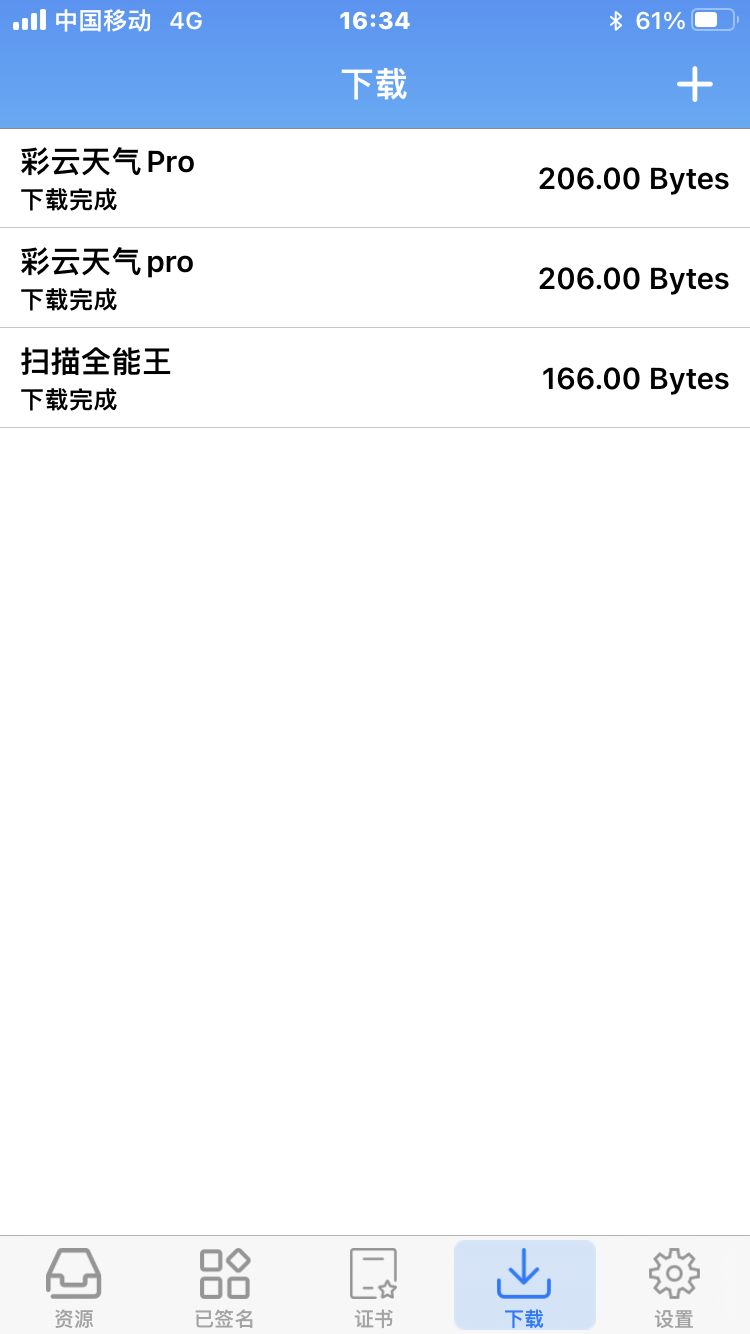Switch to the 资源 tab
Viewport: 750px width, 1334px height.
[72, 1285]
